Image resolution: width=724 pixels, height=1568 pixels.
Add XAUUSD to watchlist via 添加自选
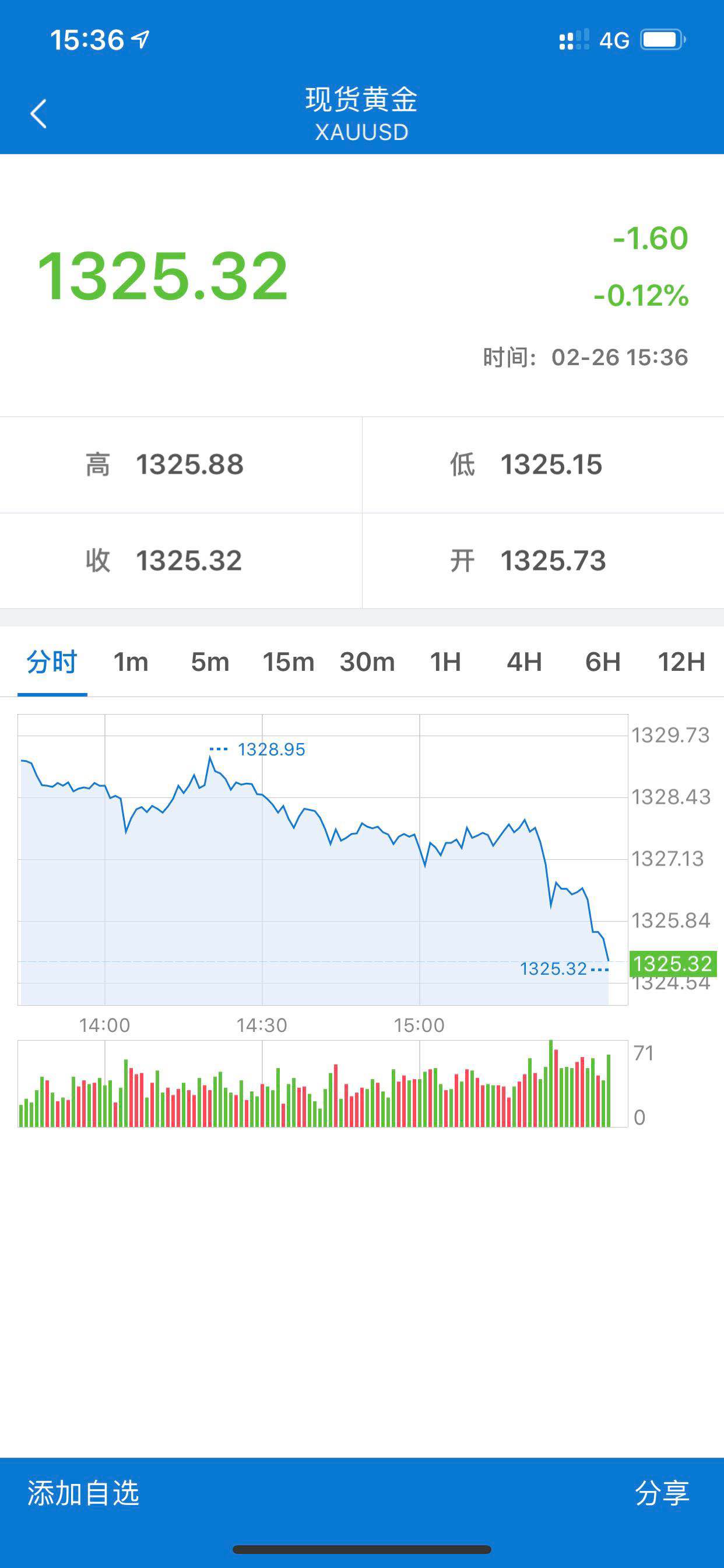(x=83, y=1493)
